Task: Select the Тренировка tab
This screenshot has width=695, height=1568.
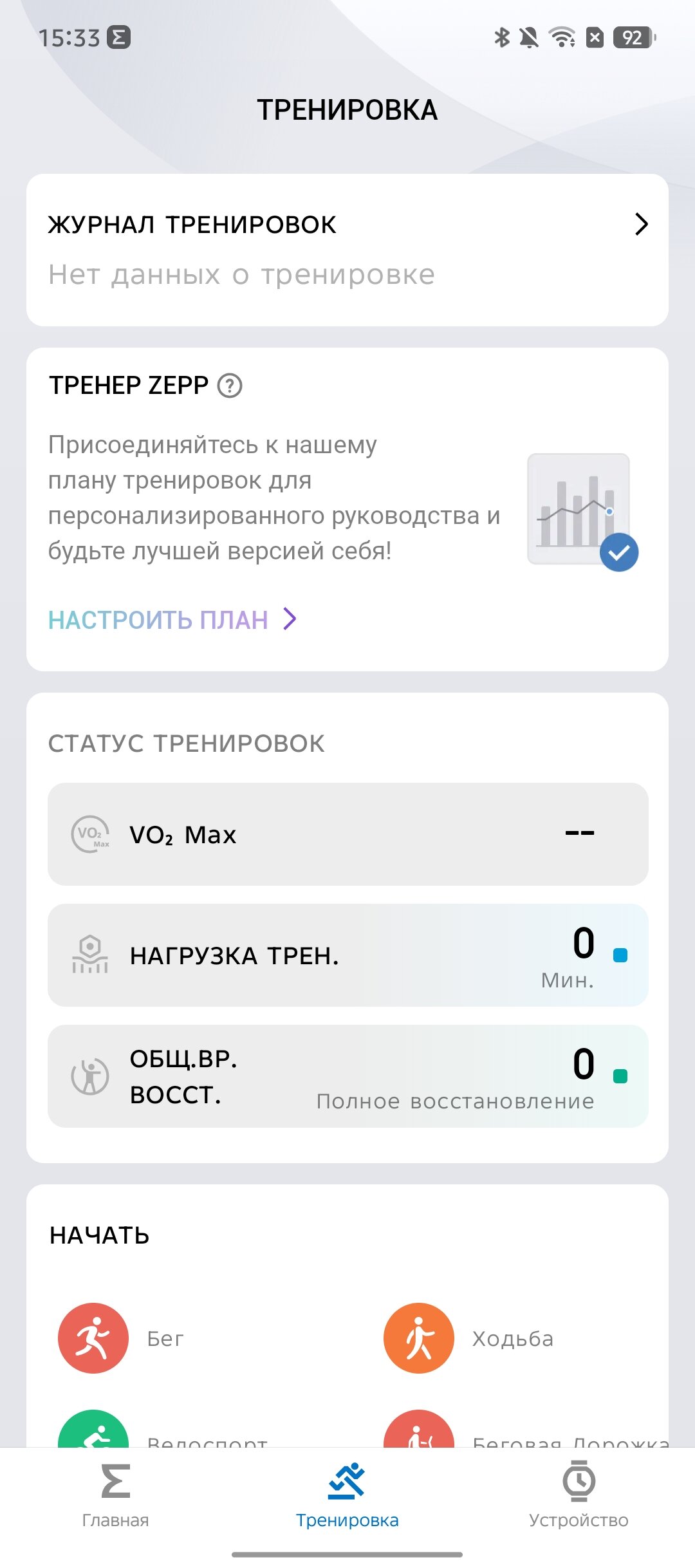Action: (347, 1496)
